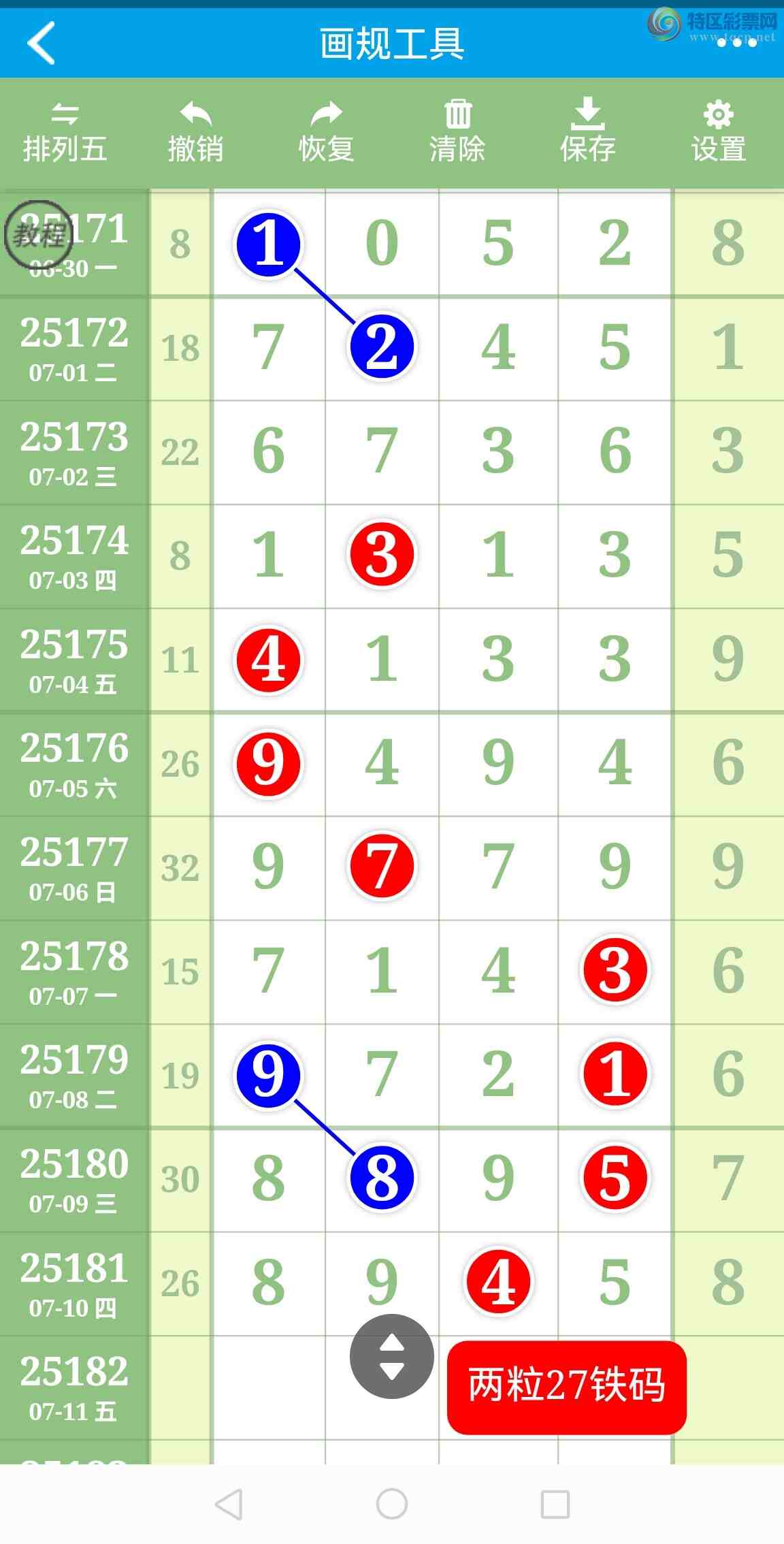Tap the Android home button
784x1544 pixels.
[x=392, y=1503]
